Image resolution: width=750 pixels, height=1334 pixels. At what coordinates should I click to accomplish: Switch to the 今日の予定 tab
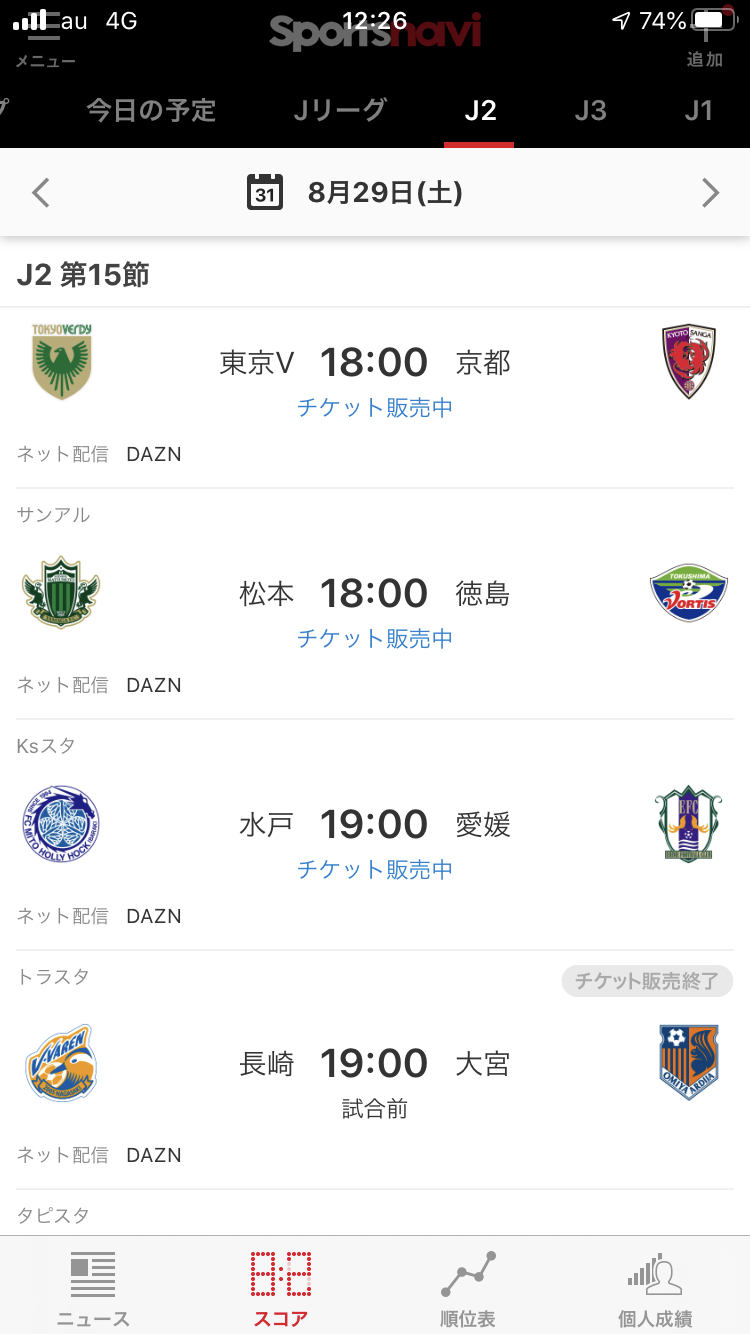[x=151, y=110]
